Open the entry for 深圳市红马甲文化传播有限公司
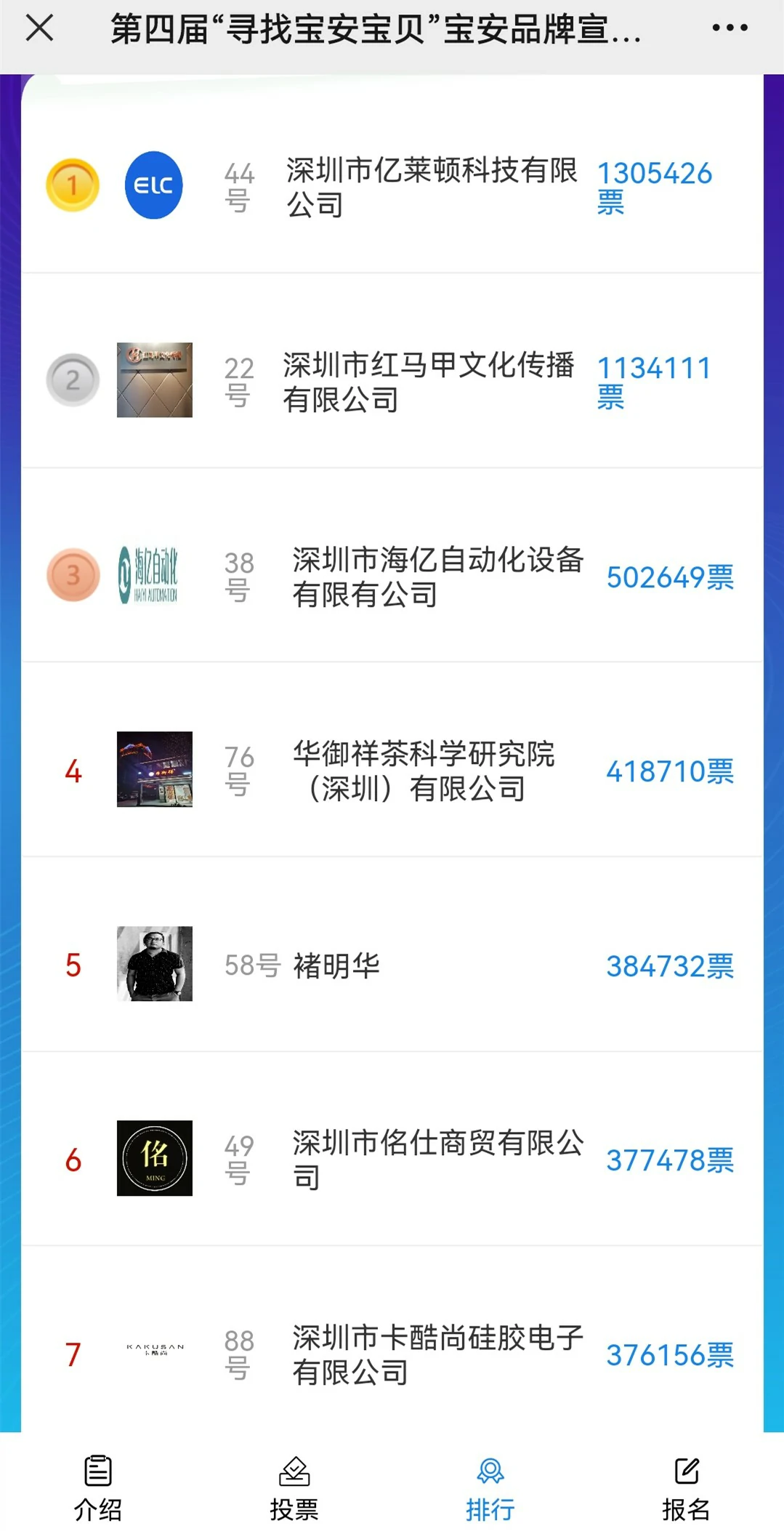 428,382
